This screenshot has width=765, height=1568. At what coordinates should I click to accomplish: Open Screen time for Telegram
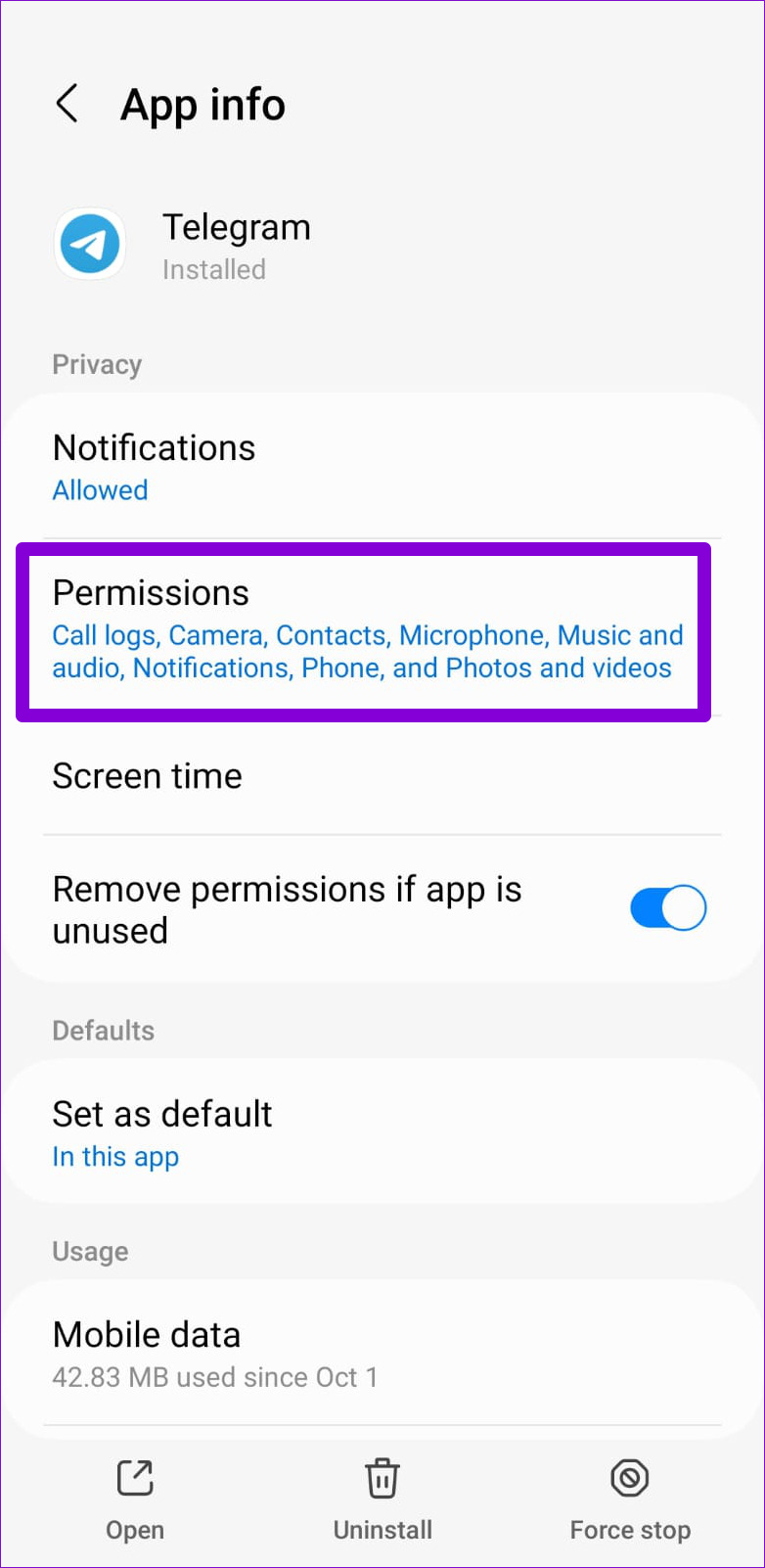point(382,776)
